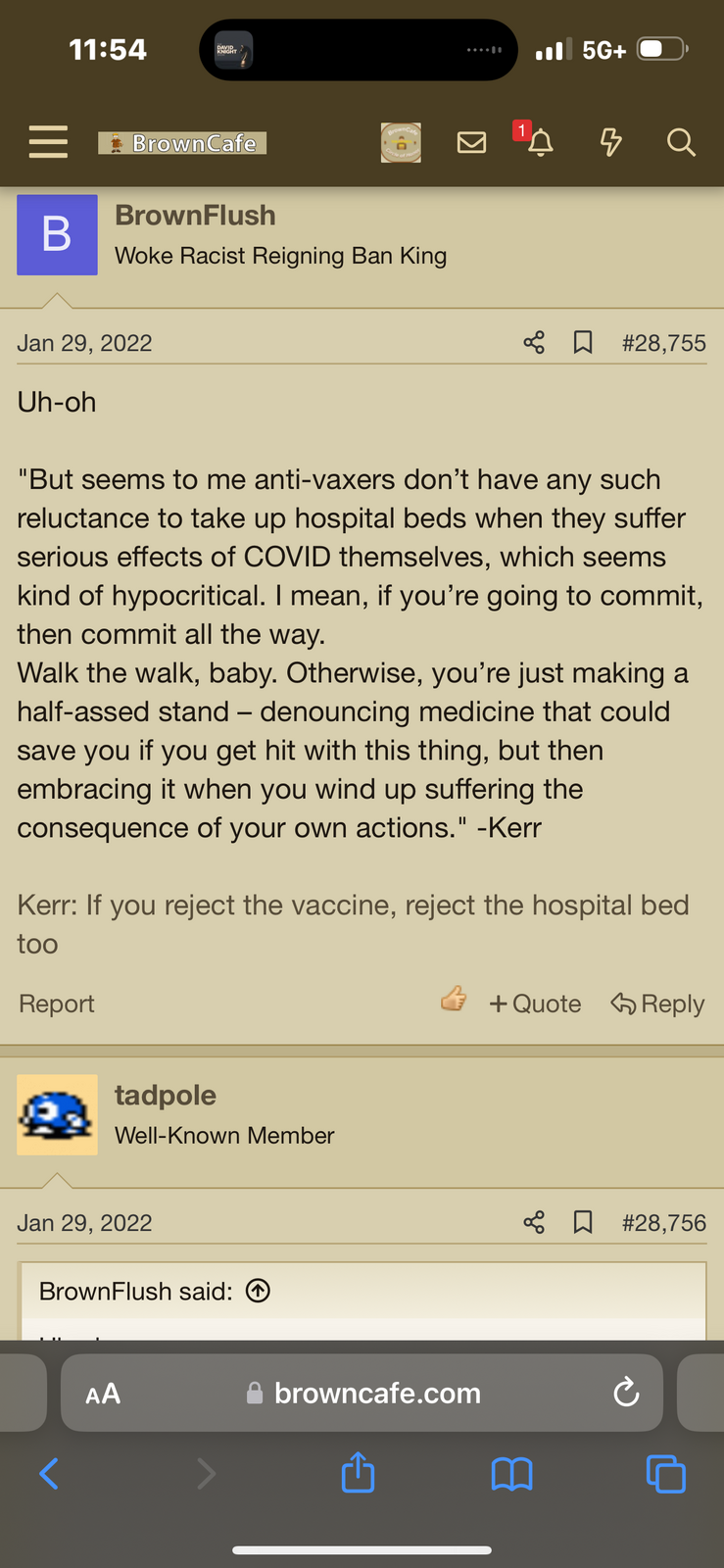Open BrownFlush's profile name link
Viewport: 724px width, 1568px height.
(195, 216)
